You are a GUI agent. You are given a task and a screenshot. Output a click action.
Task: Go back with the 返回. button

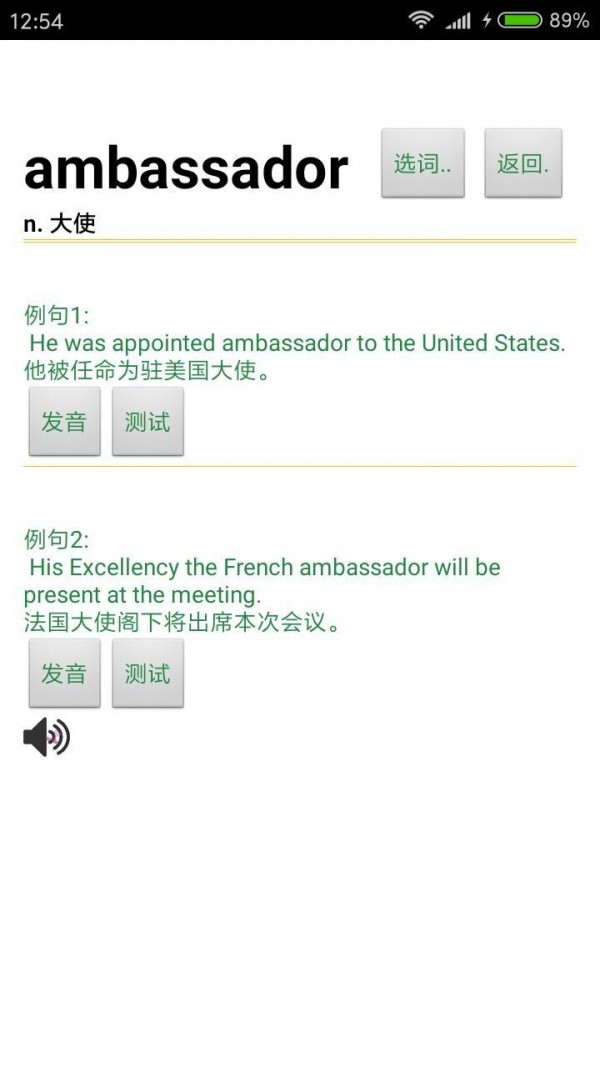pos(523,163)
